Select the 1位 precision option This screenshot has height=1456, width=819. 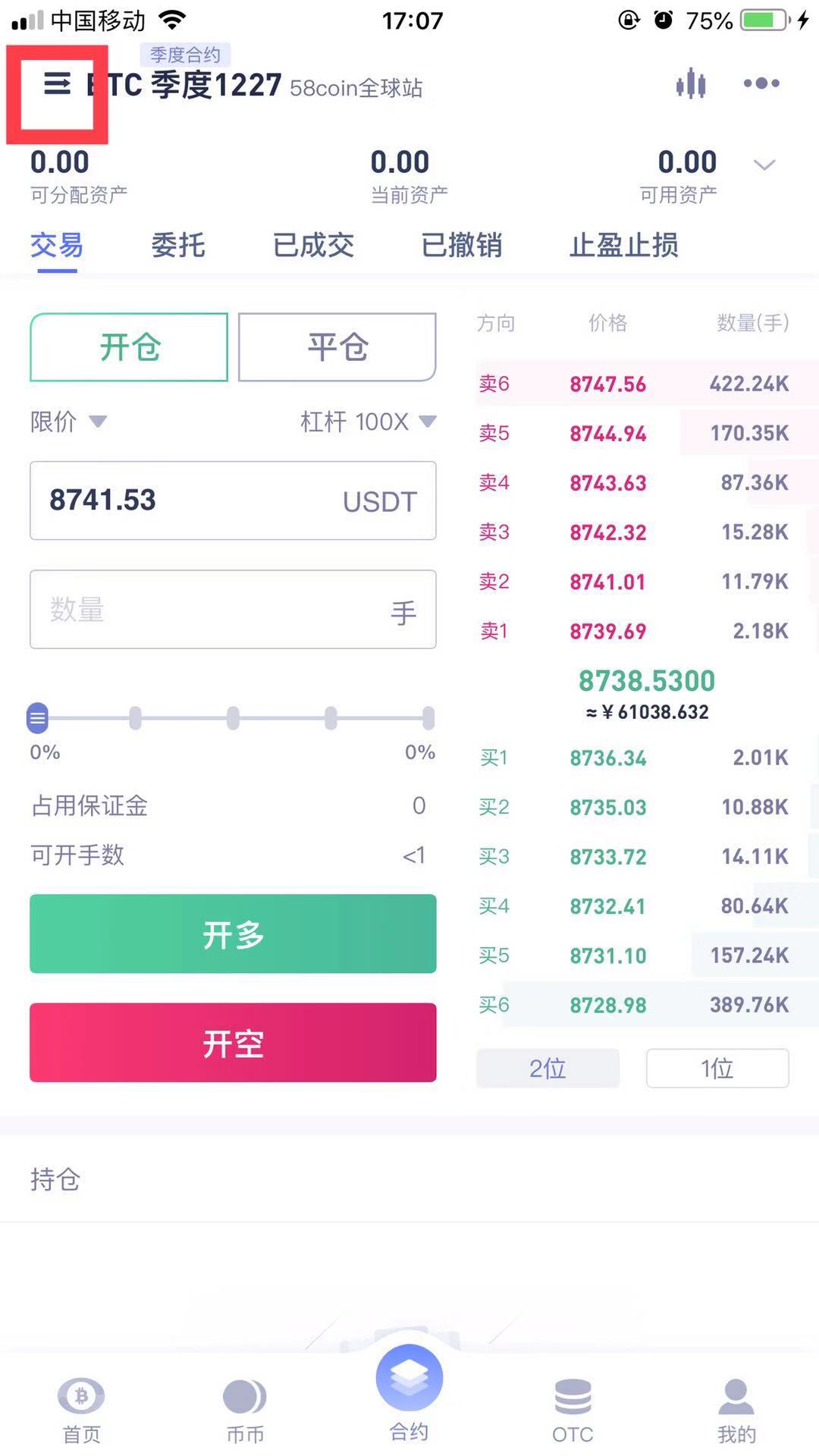click(717, 1068)
